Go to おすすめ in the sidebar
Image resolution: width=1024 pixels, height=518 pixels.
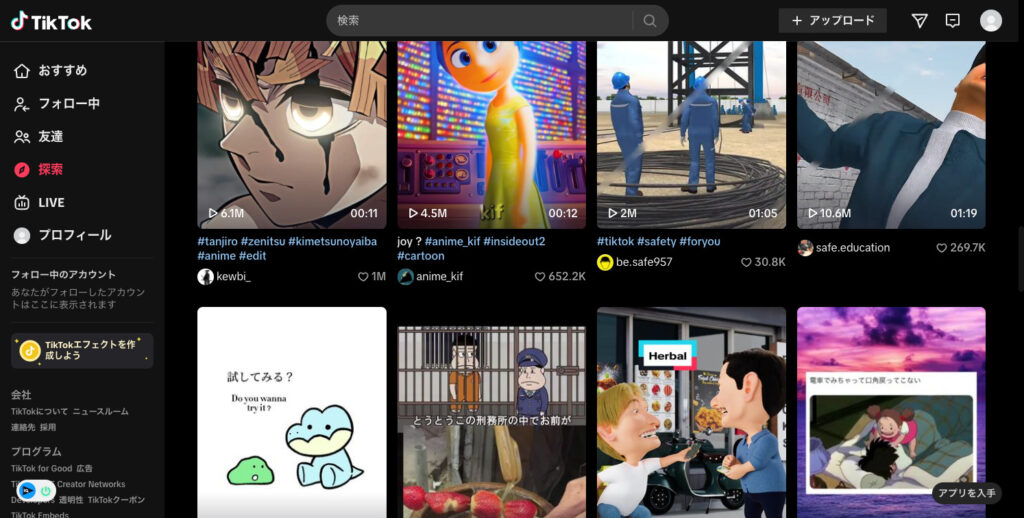click(x=62, y=70)
